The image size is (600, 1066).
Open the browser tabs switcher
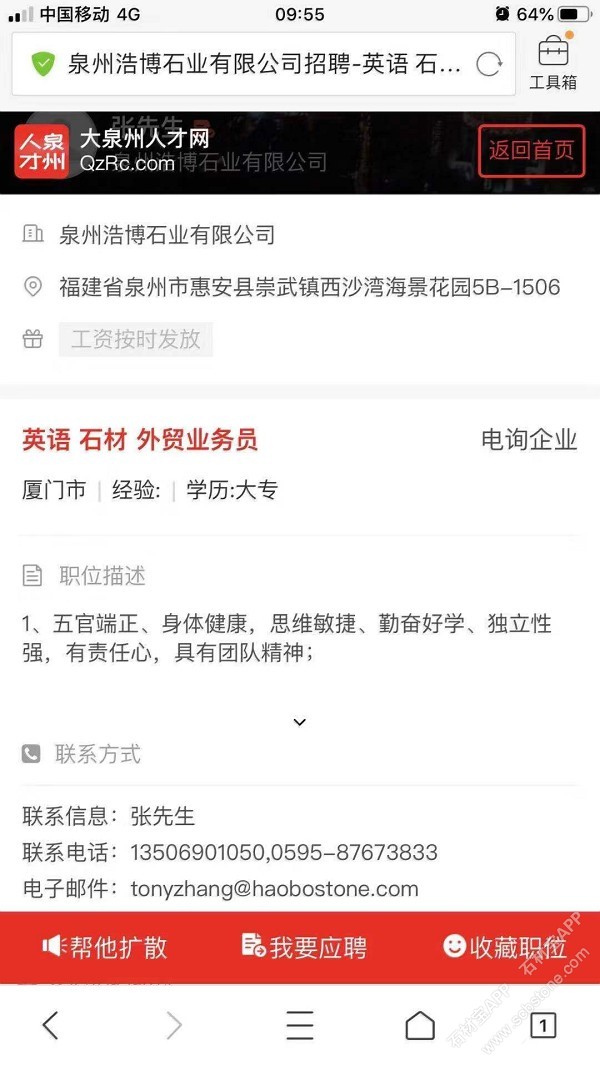pos(543,1025)
